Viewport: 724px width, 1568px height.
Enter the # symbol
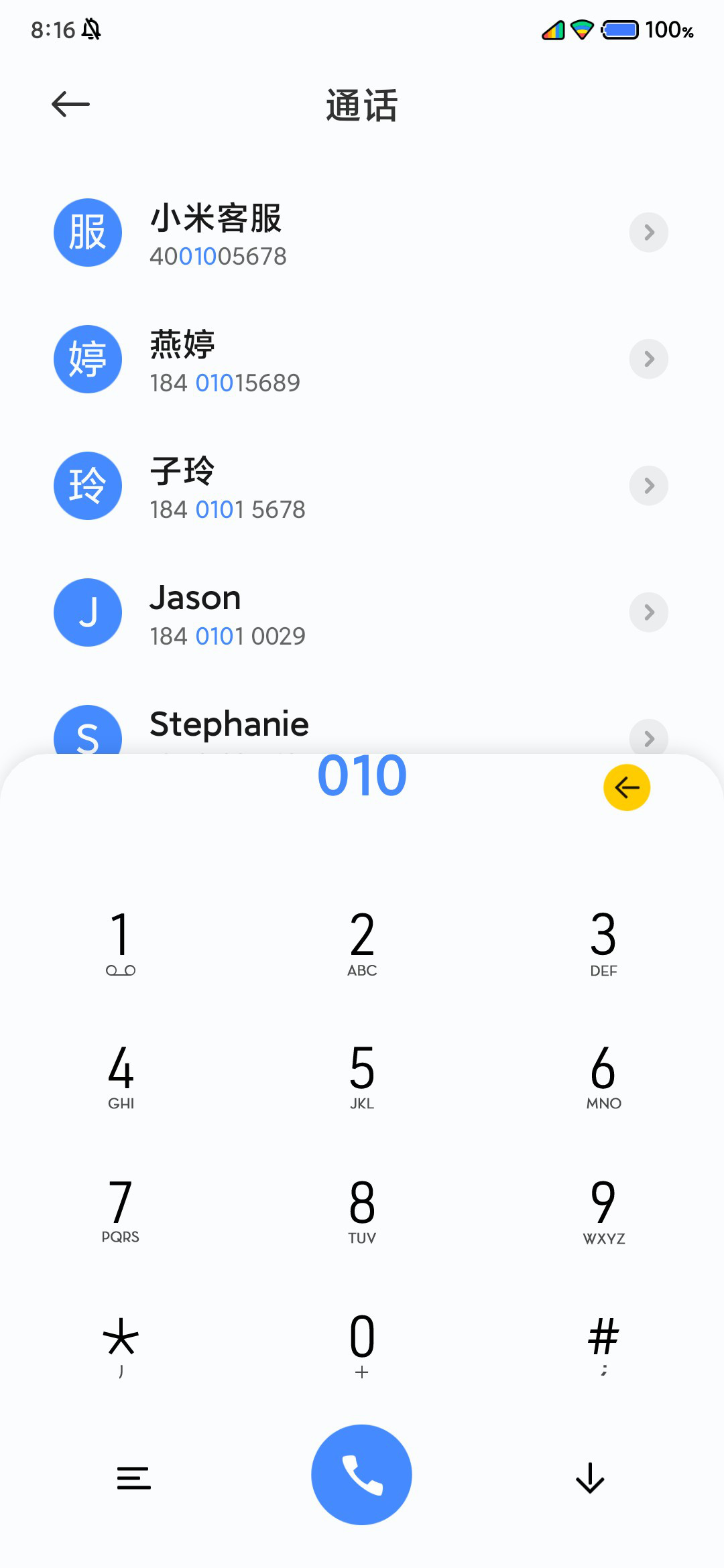603,1344
